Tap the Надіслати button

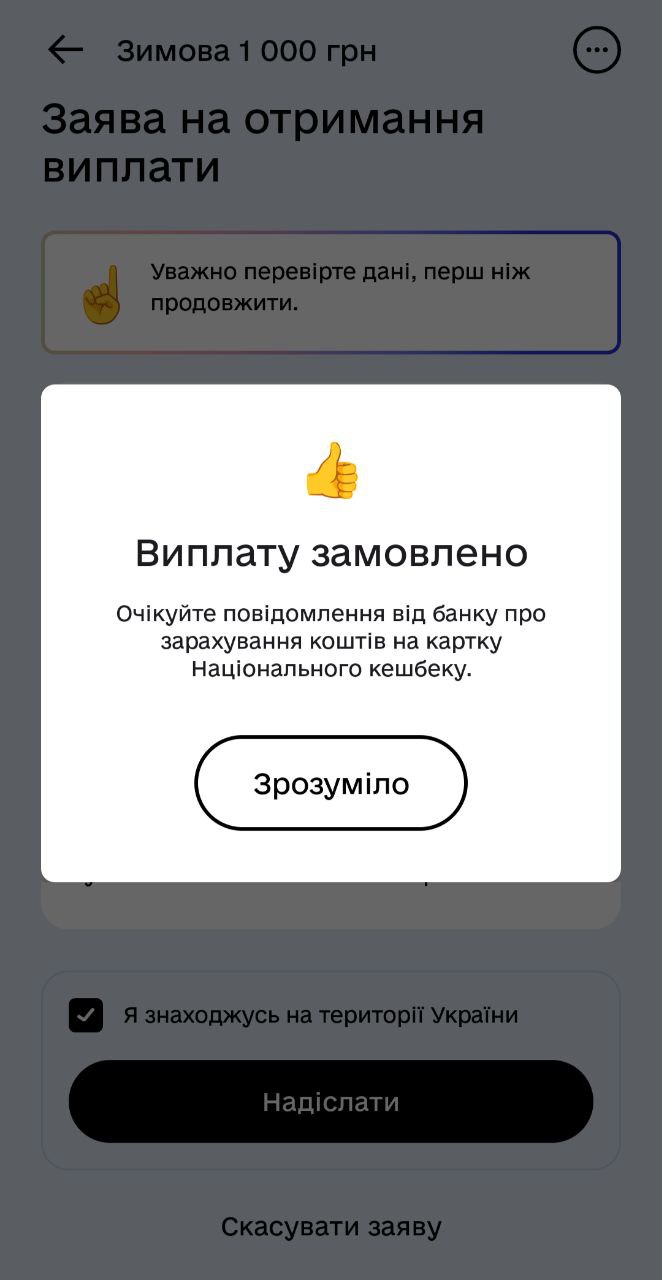point(331,1102)
